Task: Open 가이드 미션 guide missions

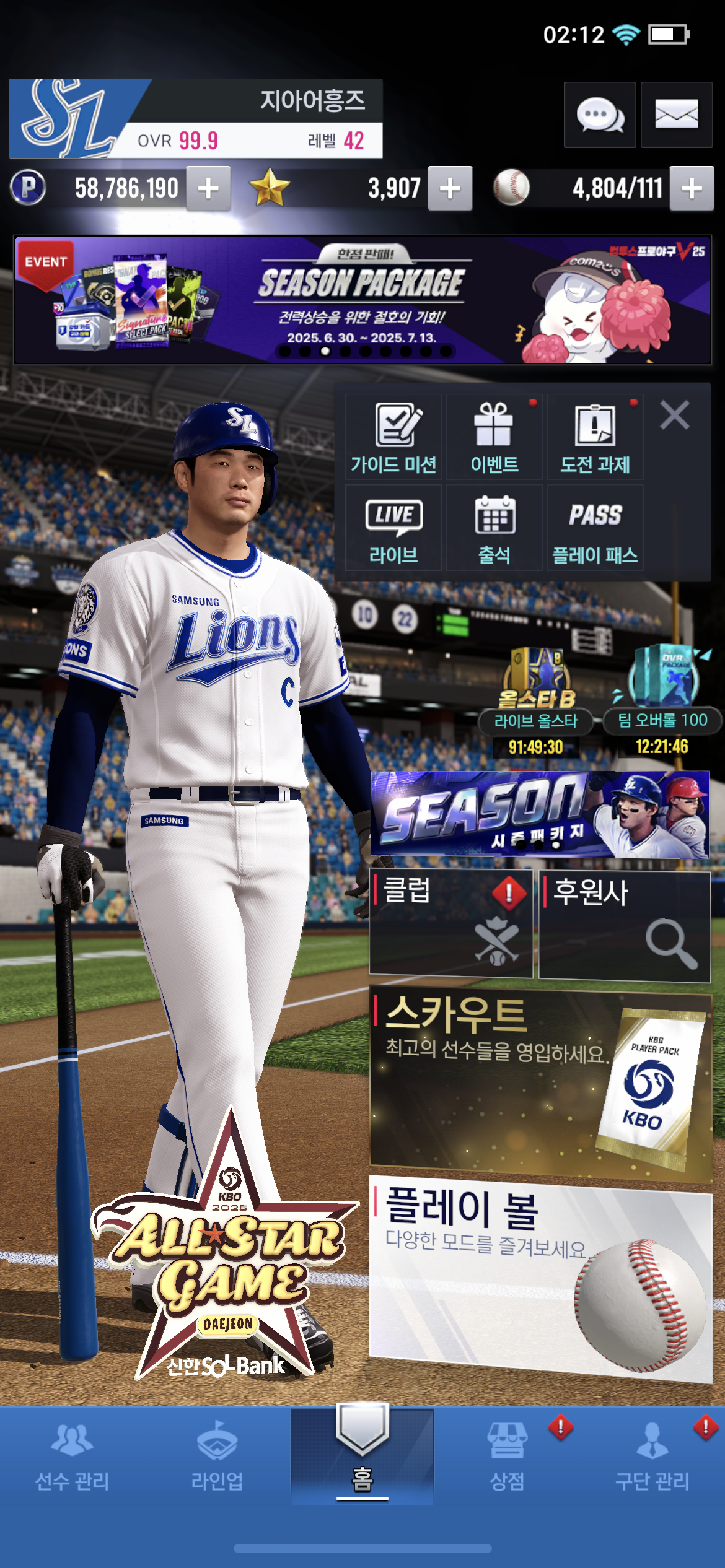Action: [x=393, y=437]
